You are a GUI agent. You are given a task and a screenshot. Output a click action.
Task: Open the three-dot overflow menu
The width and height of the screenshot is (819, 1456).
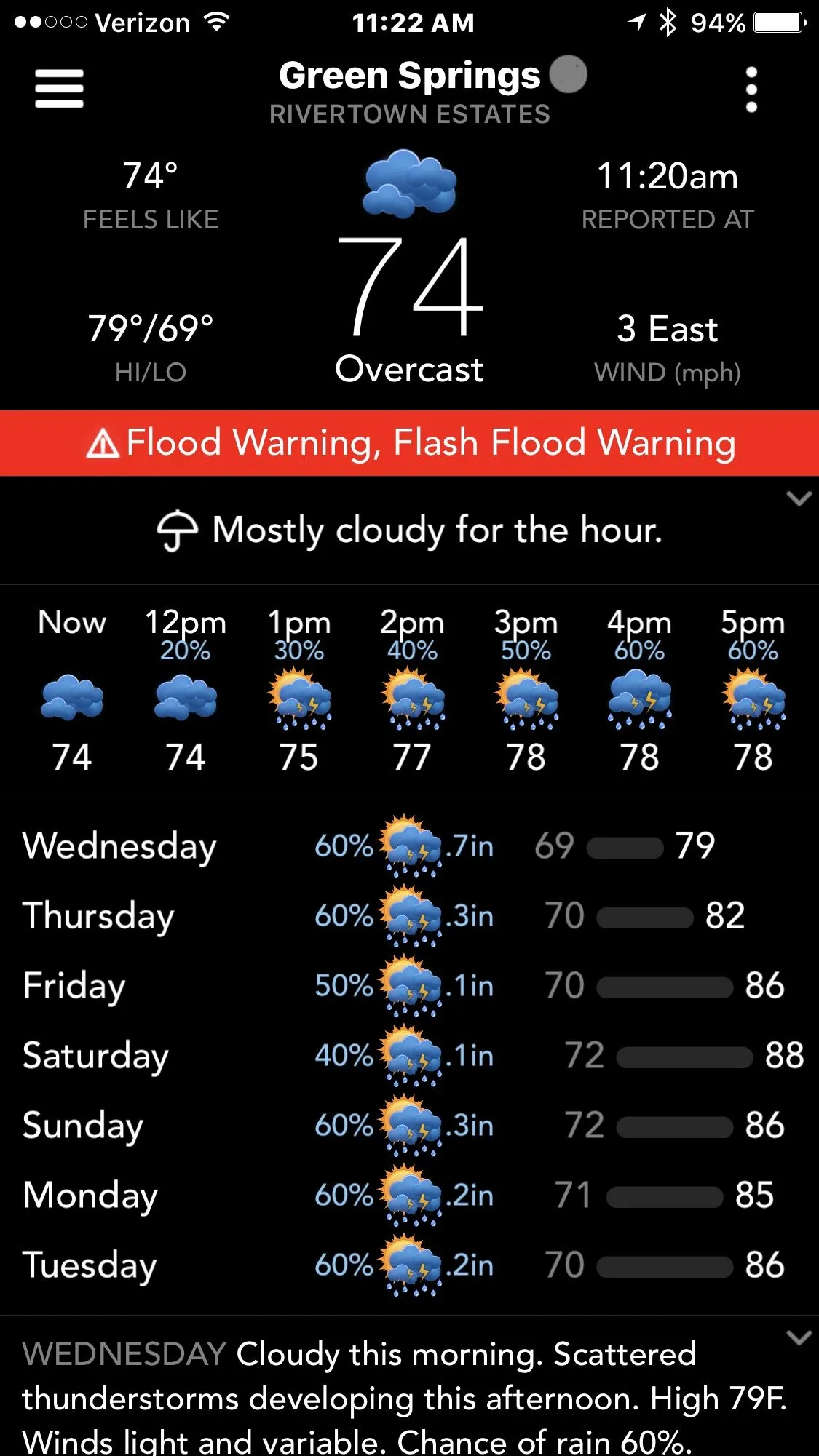pos(751,90)
